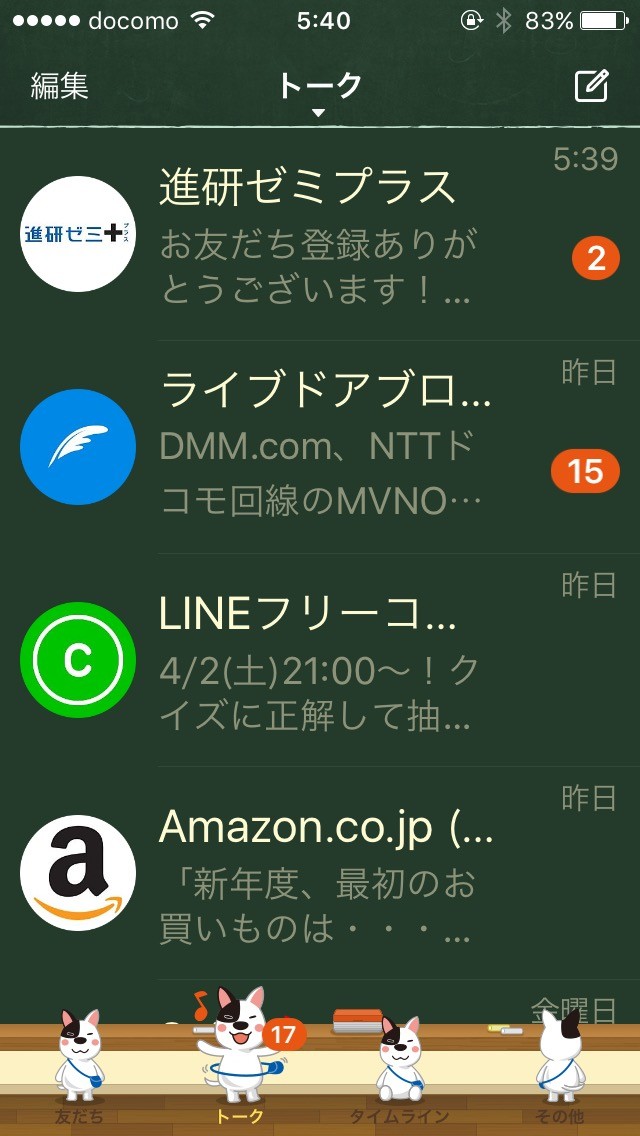The height and width of the screenshot is (1136, 640).
Task: Open the Amazon.co.jp chat
Action: [320, 873]
